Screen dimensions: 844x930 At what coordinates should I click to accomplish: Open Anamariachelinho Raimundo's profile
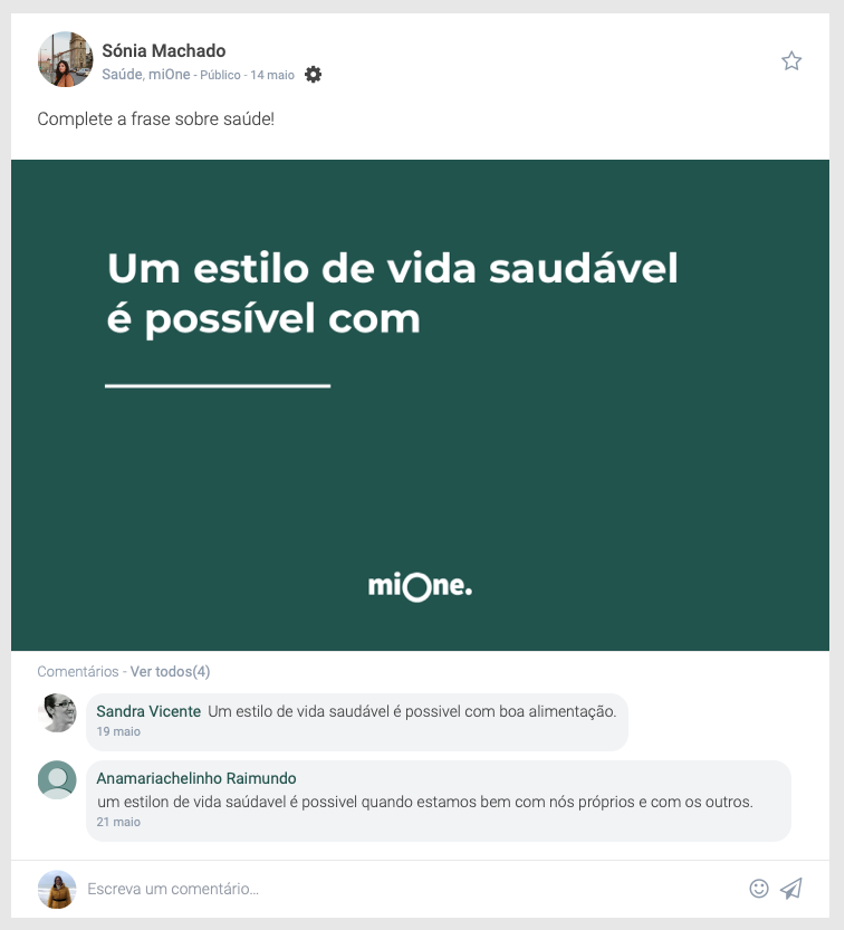[196, 778]
